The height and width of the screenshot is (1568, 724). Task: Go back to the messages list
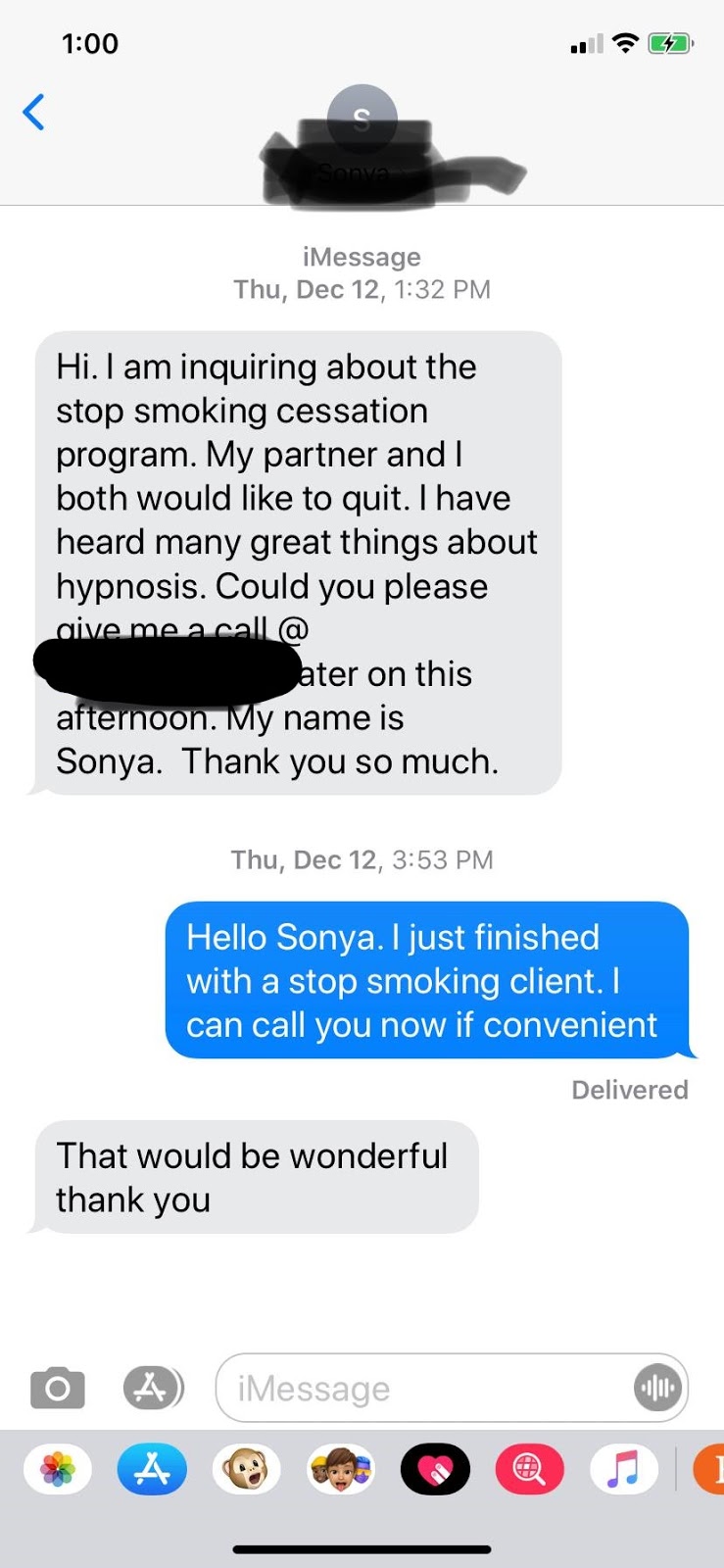click(34, 113)
